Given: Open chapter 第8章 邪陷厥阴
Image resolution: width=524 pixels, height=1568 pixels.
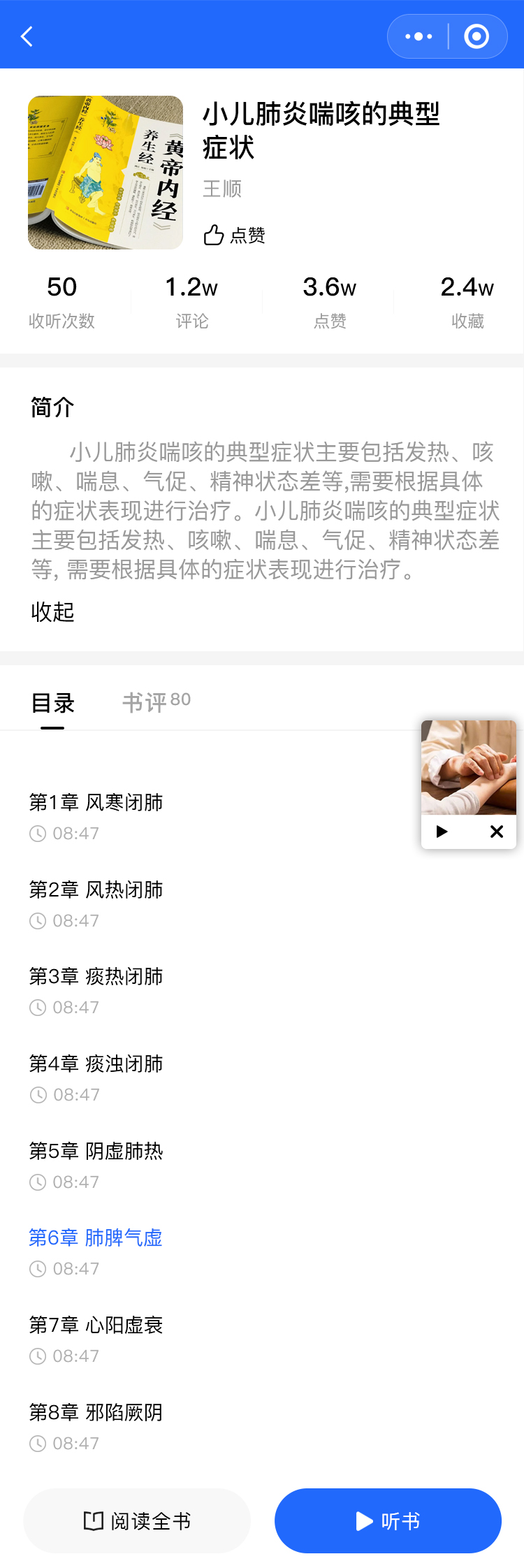Looking at the screenshot, I should point(96,1413).
